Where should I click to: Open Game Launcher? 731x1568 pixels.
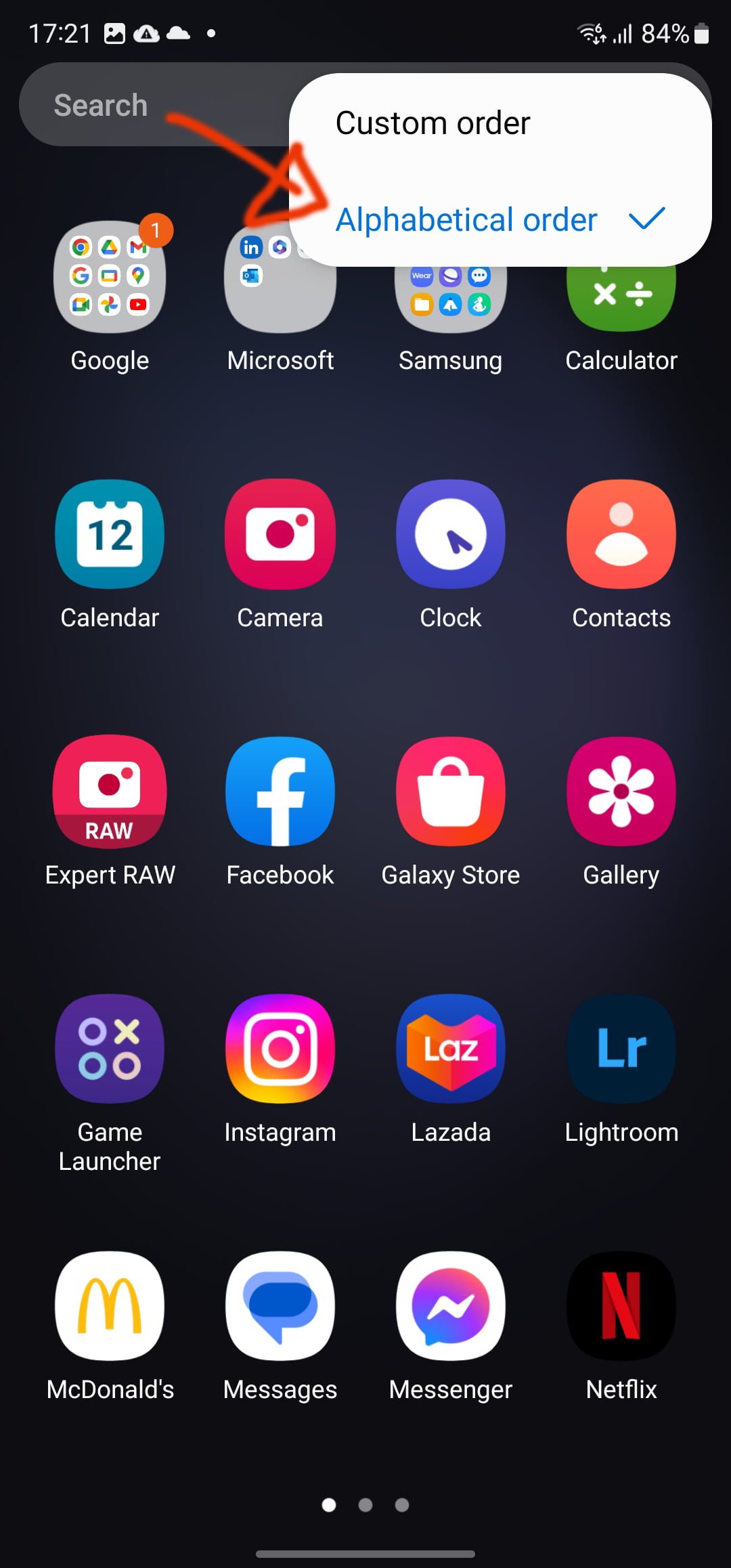click(x=110, y=1049)
